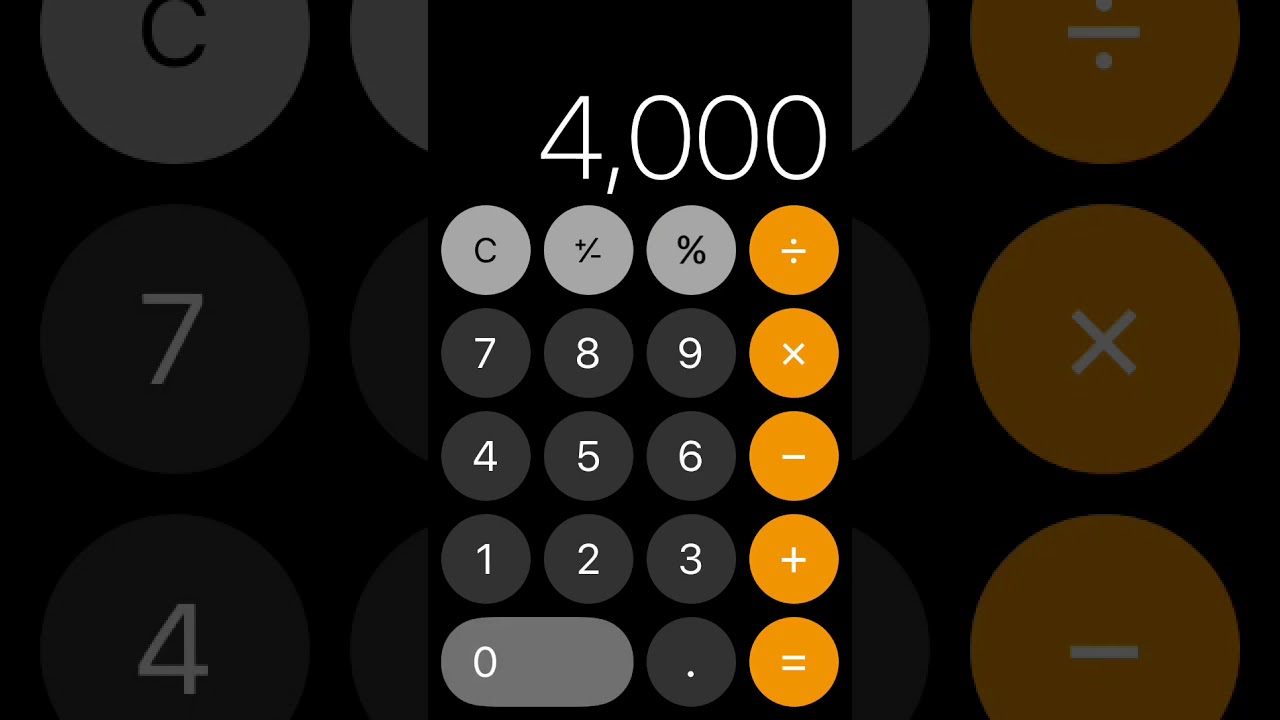Enter digit 6
This screenshot has height=720, width=1280.
point(691,456)
